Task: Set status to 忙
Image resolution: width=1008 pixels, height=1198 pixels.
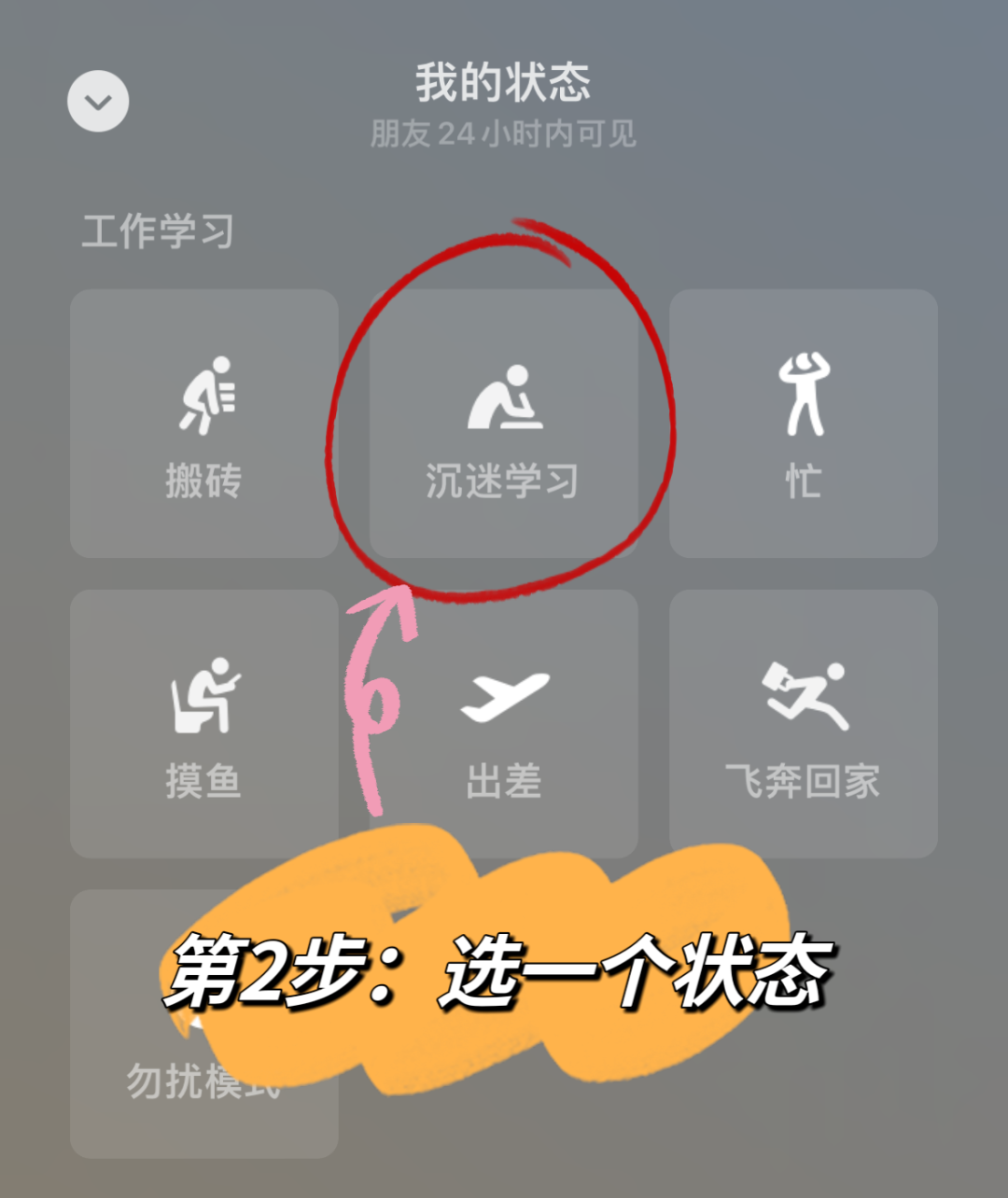Action: (803, 424)
